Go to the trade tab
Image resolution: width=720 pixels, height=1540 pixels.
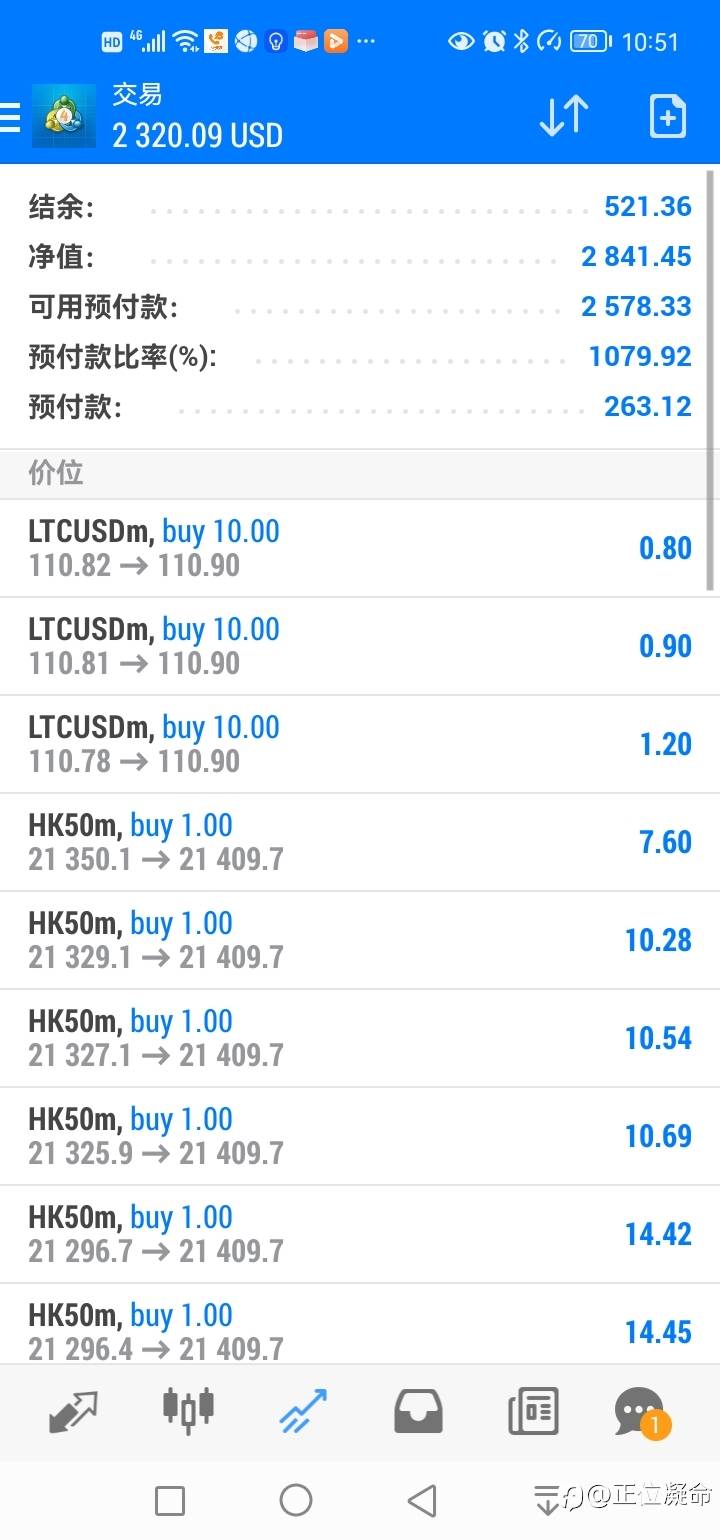(303, 1411)
